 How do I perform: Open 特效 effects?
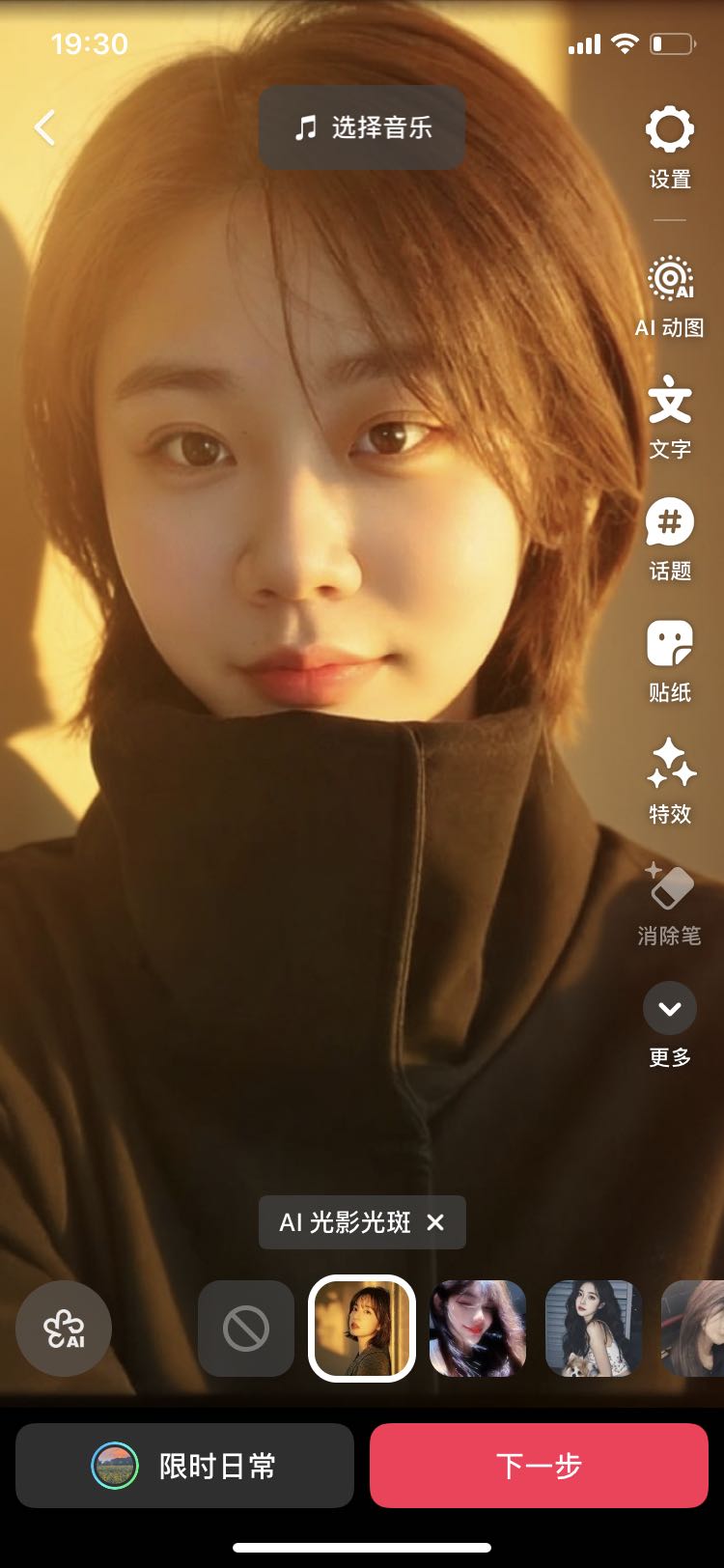click(669, 782)
